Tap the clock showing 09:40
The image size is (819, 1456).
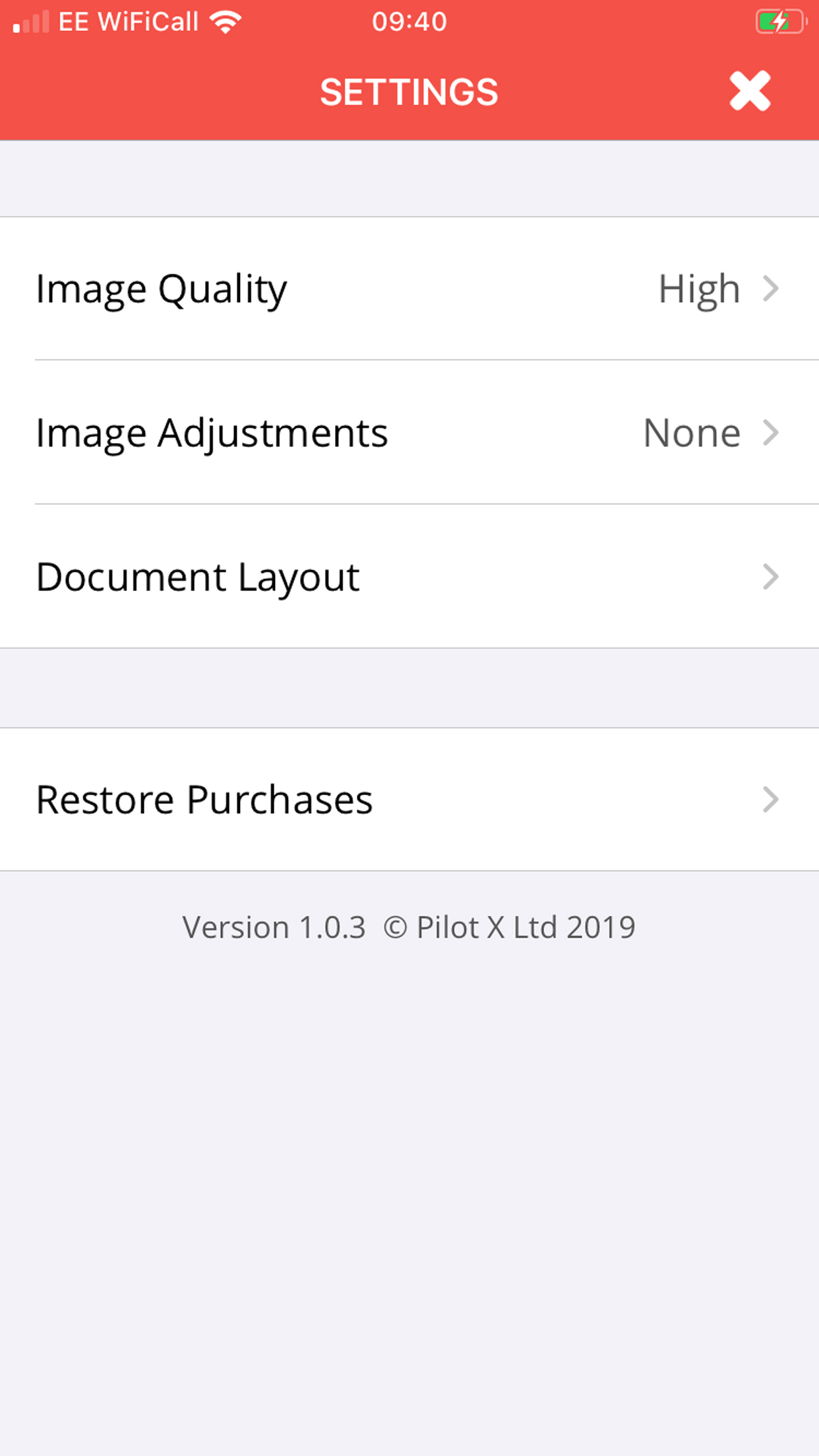pos(409,21)
